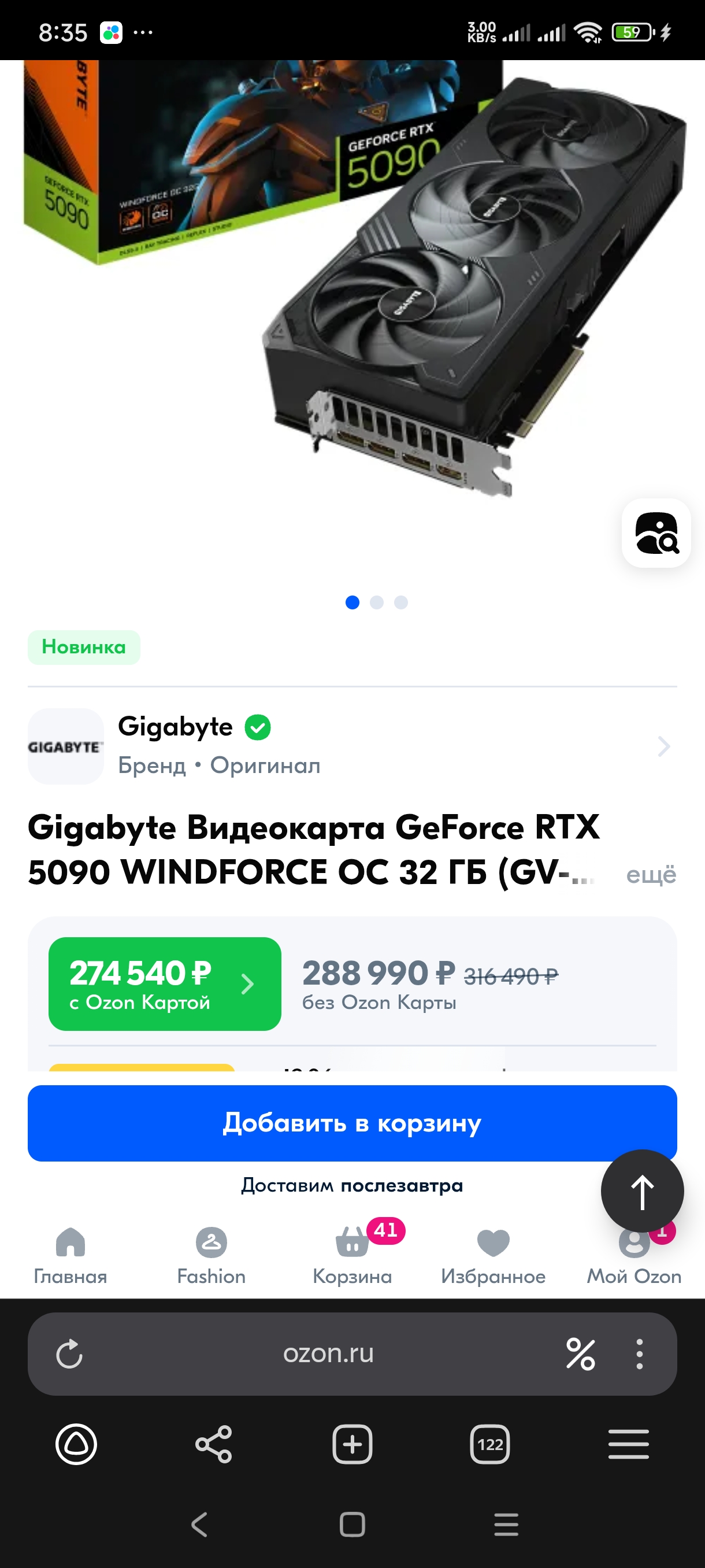
Task: View all 122 open tabs
Action: tap(489, 1444)
